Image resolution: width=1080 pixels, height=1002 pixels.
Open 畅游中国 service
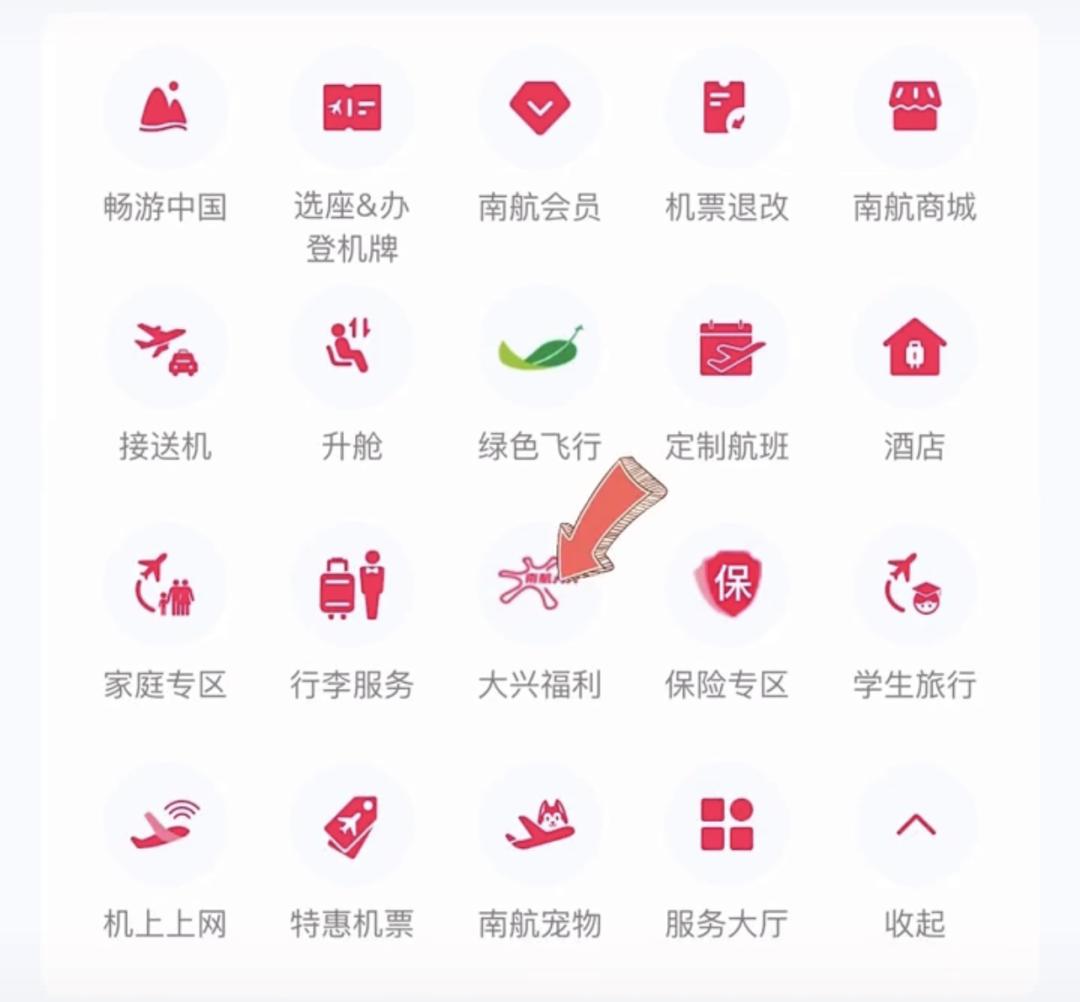(x=165, y=108)
